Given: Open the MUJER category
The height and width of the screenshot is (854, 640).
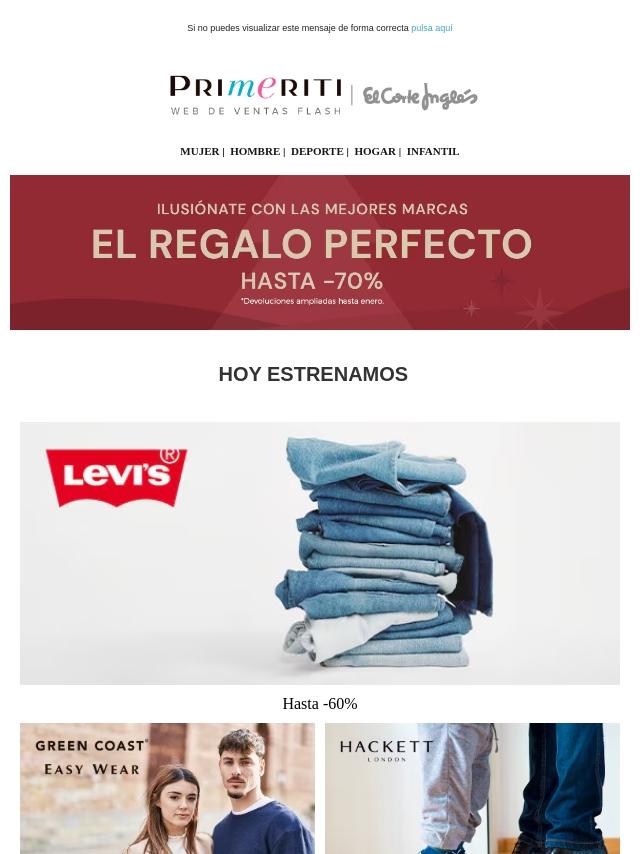Looking at the screenshot, I should (x=199, y=151).
